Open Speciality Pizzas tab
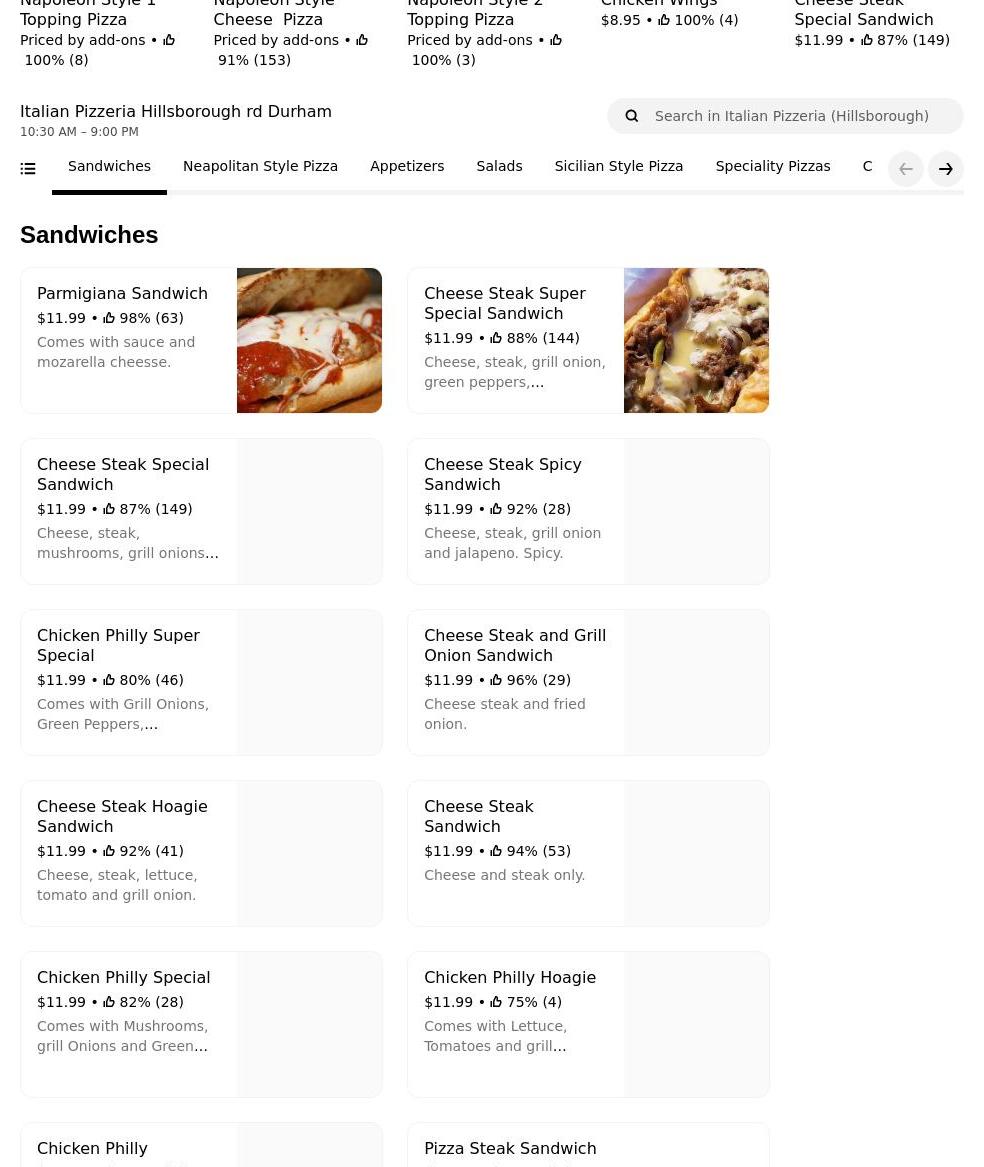Image resolution: width=984 pixels, height=1167 pixels. (772, 166)
